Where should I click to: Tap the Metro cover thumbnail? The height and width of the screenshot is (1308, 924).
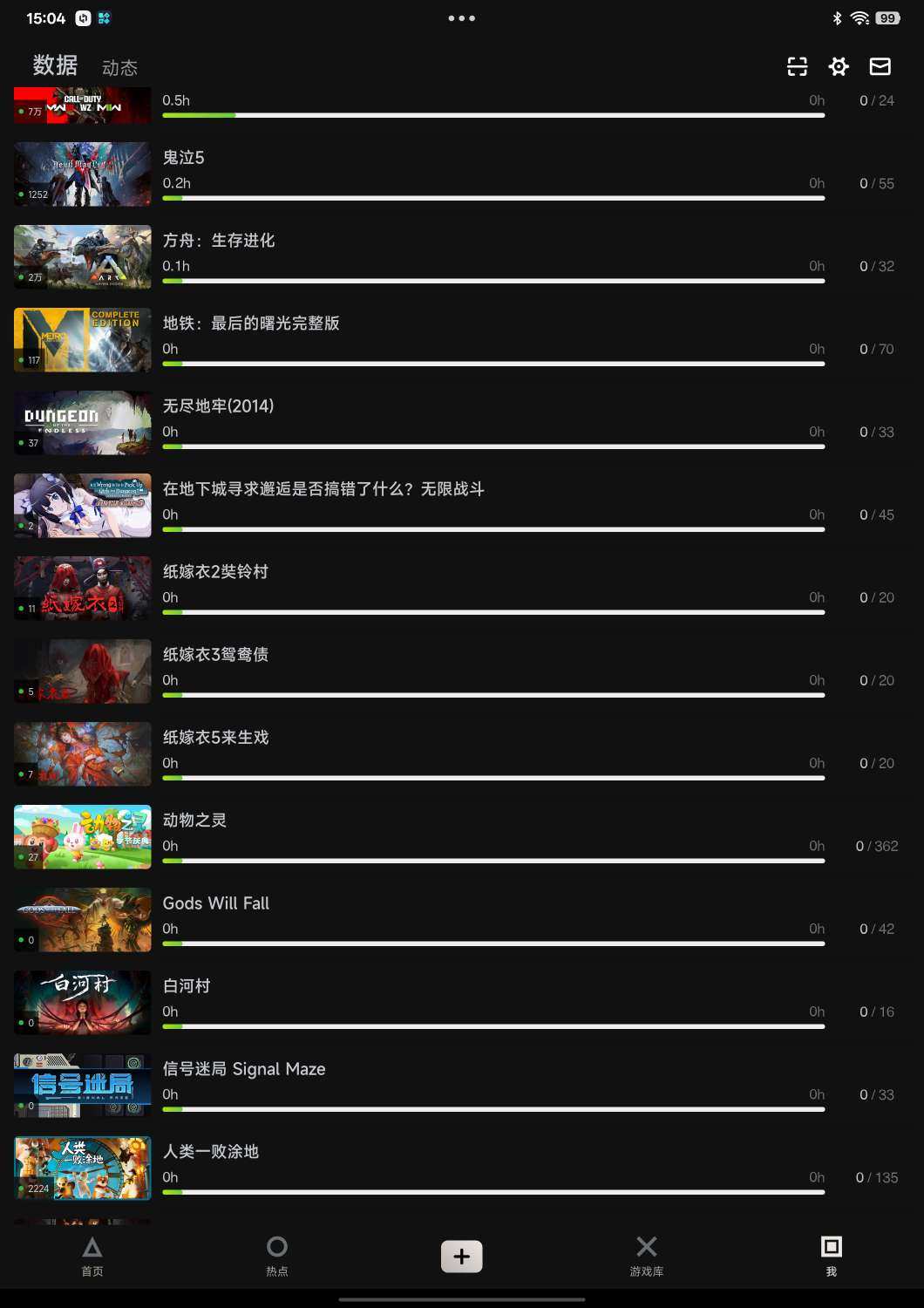pos(82,340)
